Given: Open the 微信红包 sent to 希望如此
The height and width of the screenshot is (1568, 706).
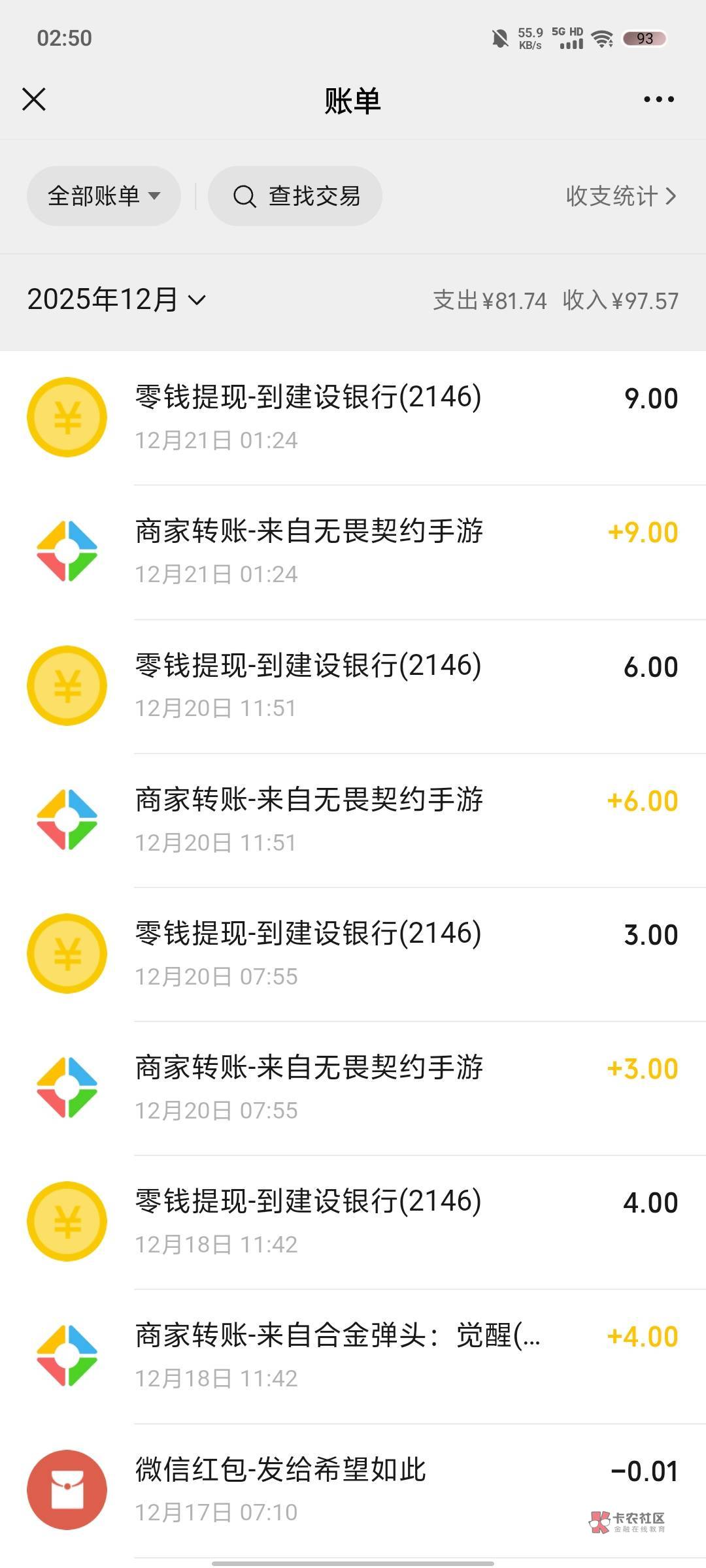Looking at the screenshot, I should [353, 1490].
